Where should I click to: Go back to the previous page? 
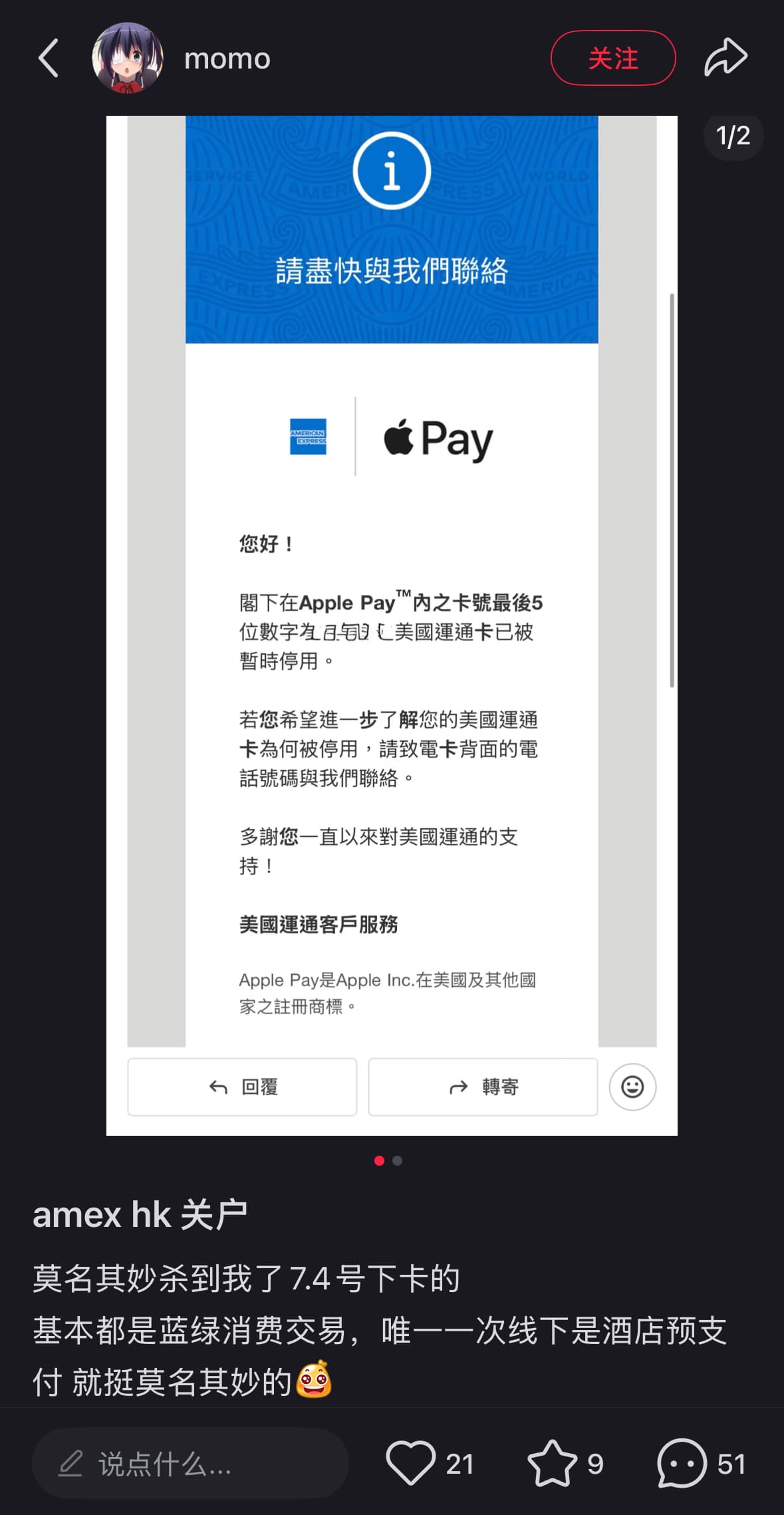pyautogui.click(x=49, y=59)
